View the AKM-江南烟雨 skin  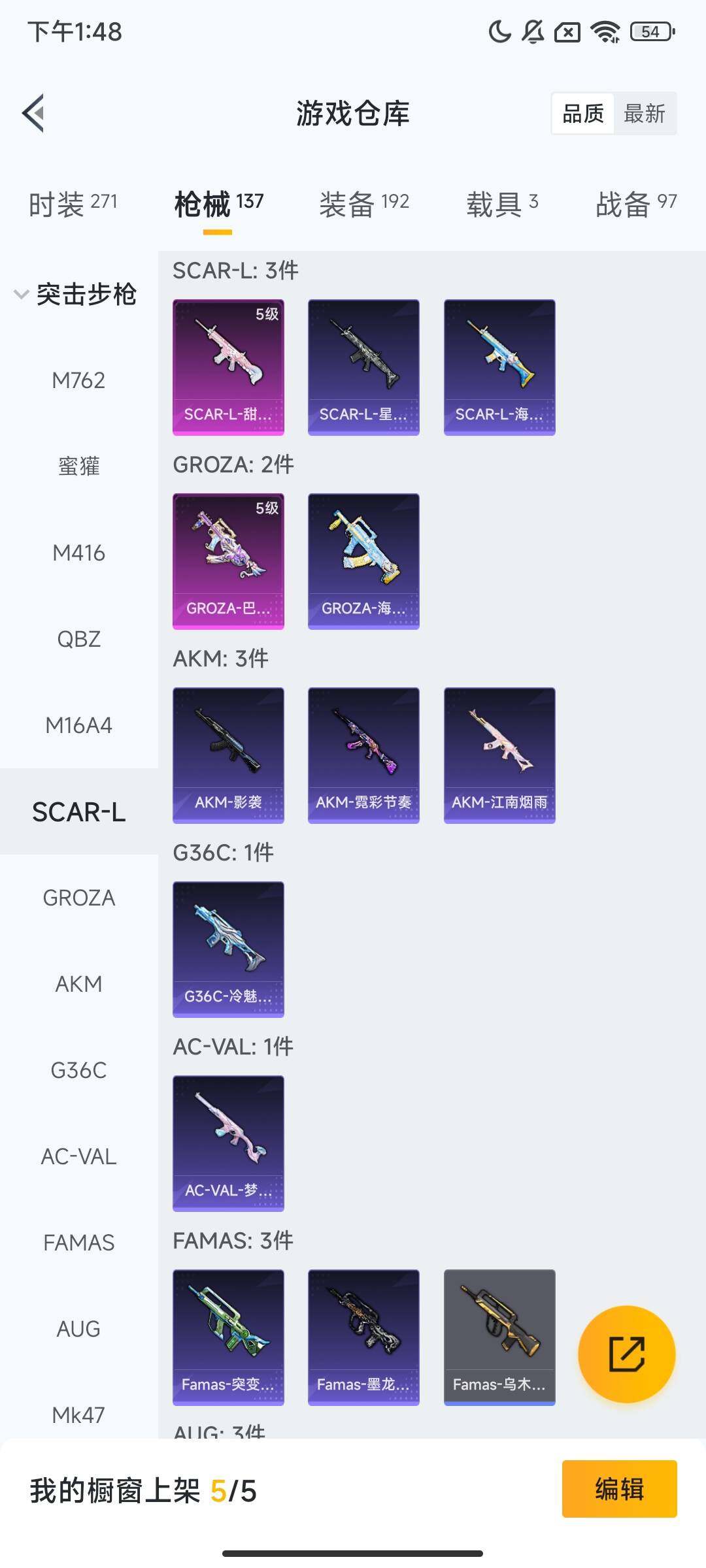(x=499, y=755)
